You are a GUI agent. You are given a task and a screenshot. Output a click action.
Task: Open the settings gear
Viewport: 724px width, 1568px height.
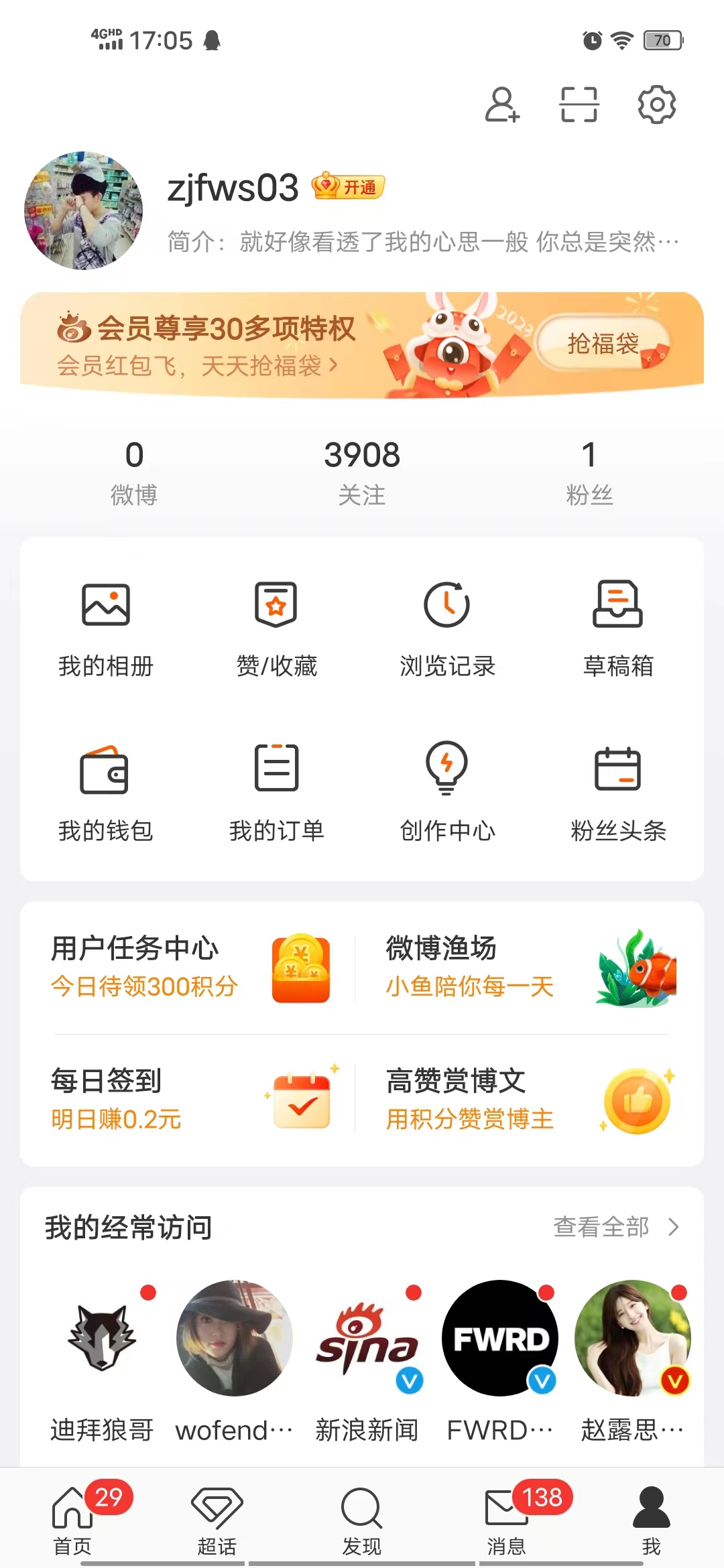click(656, 105)
